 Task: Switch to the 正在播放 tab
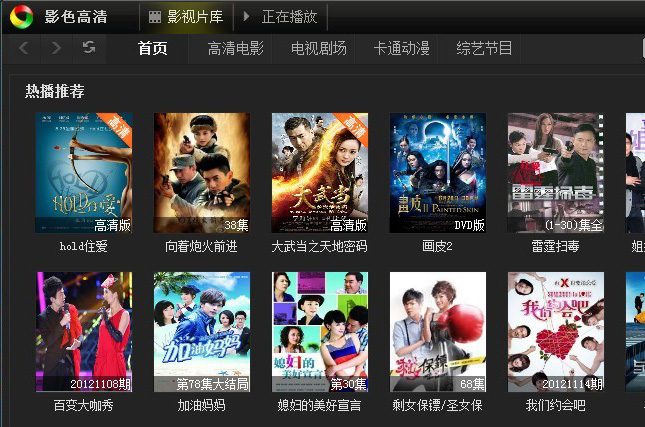tap(279, 16)
